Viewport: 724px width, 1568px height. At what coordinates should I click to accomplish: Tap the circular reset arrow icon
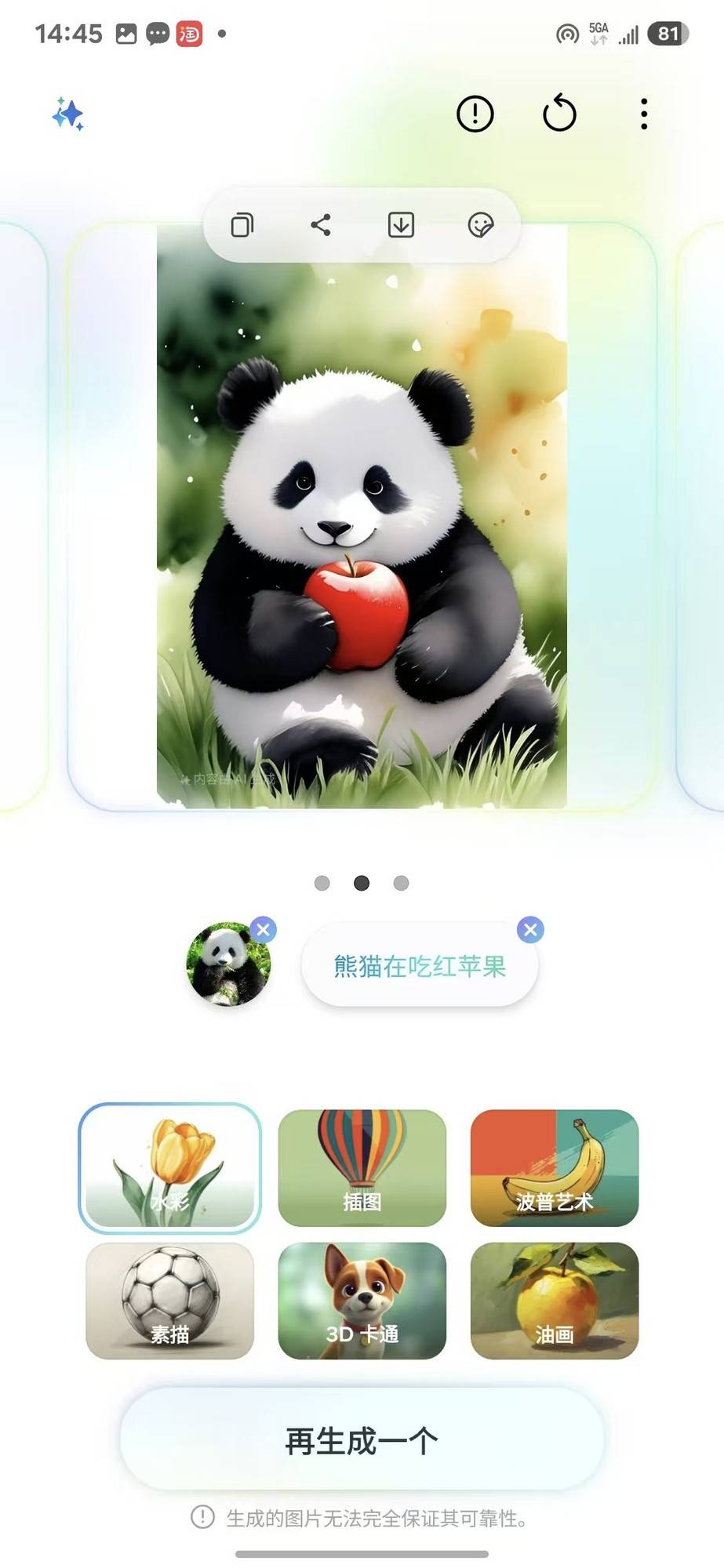click(x=559, y=114)
